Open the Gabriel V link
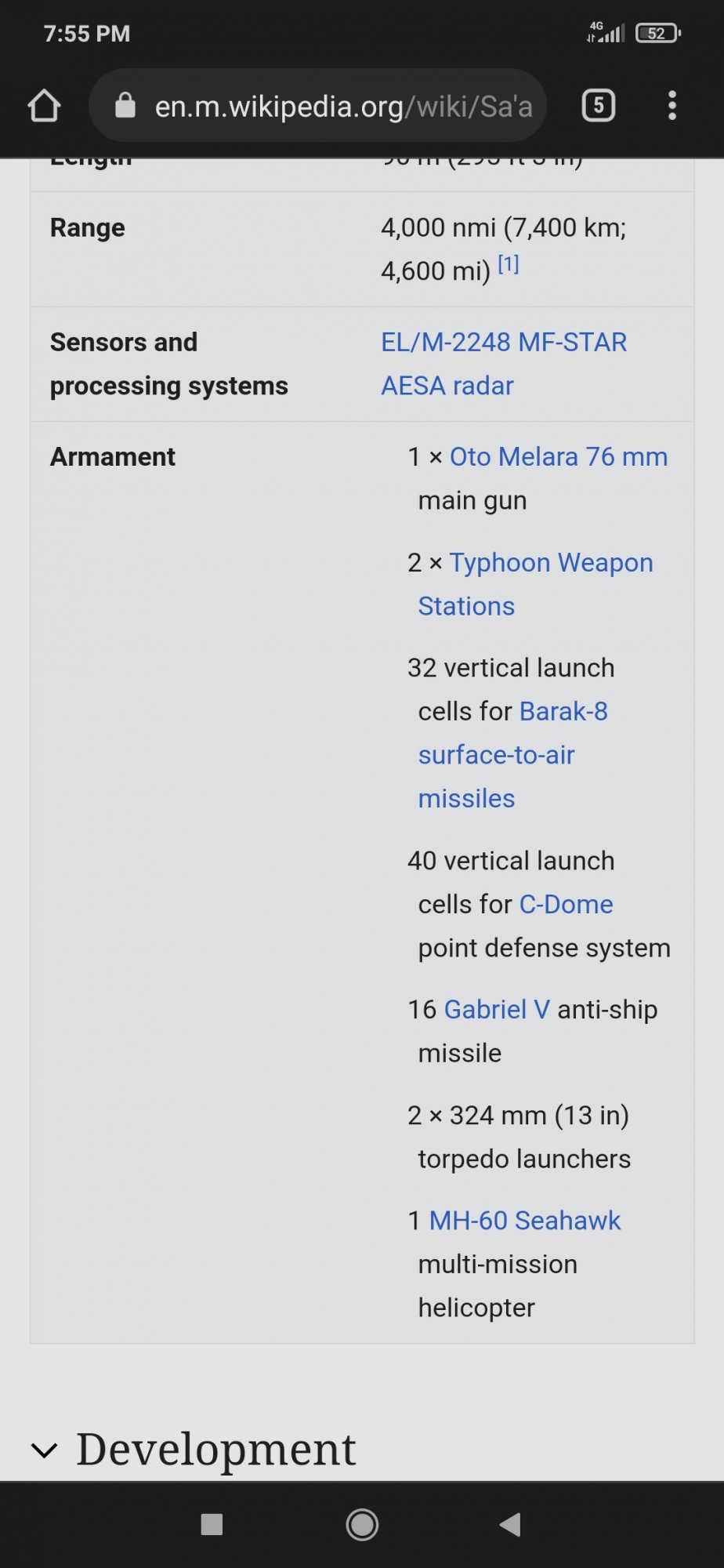The width and height of the screenshot is (724, 1568). [x=497, y=1009]
